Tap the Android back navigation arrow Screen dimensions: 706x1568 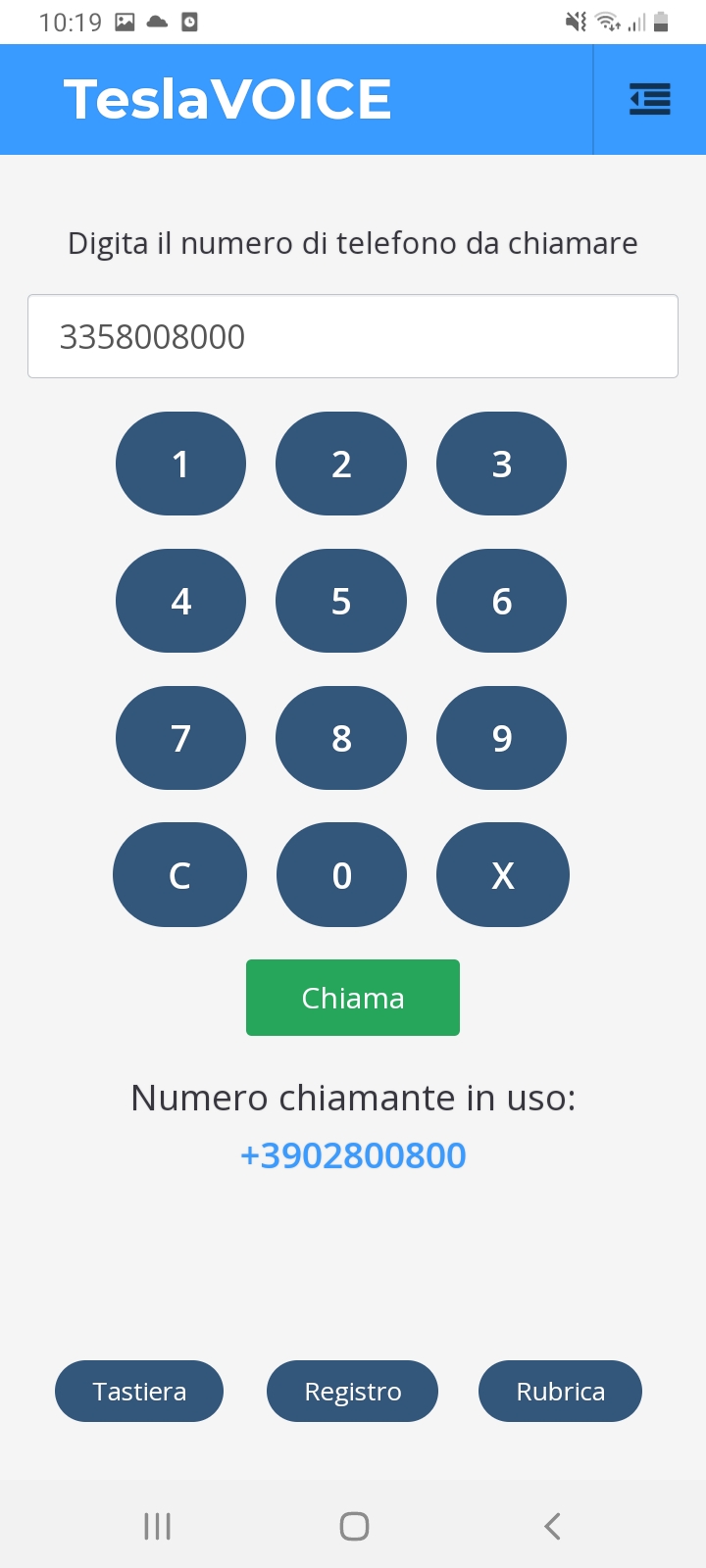point(551,1525)
